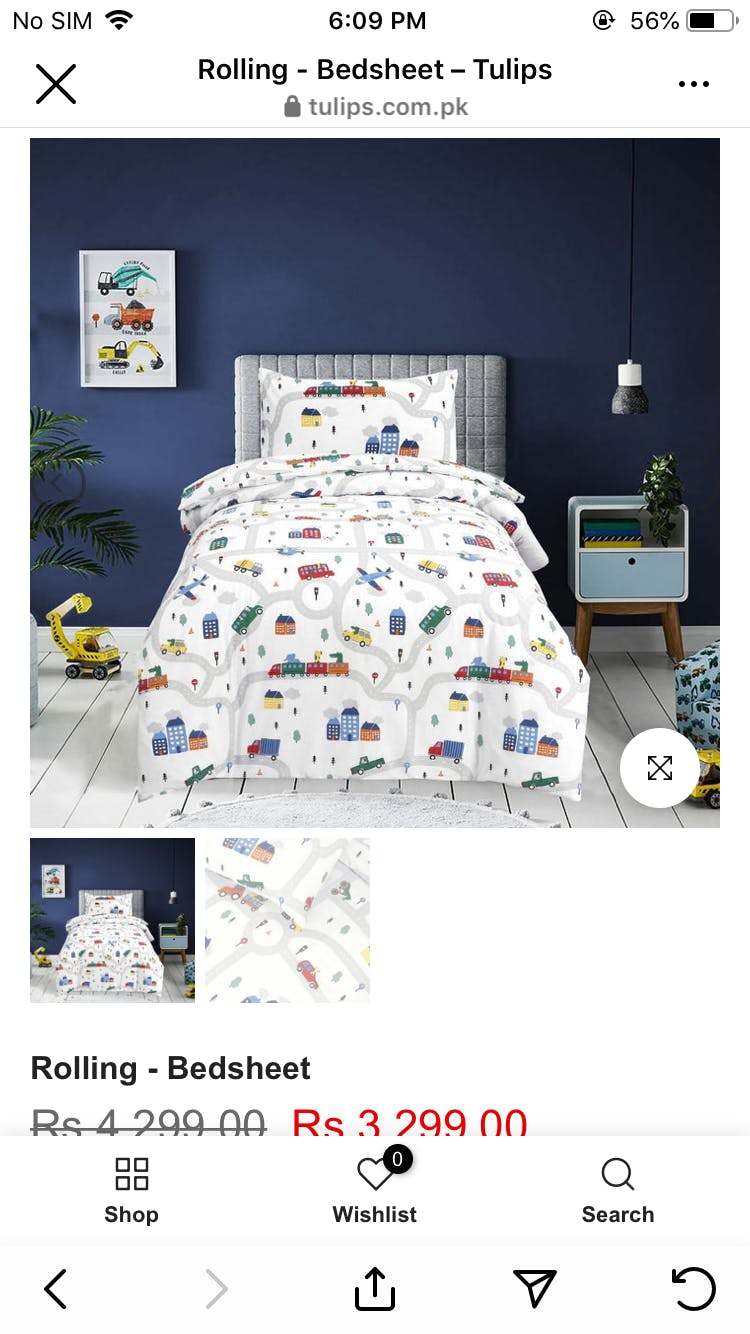The width and height of the screenshot is (750, 1334).
Task: Go back to previous page
Action: [x=56, y=1289]
